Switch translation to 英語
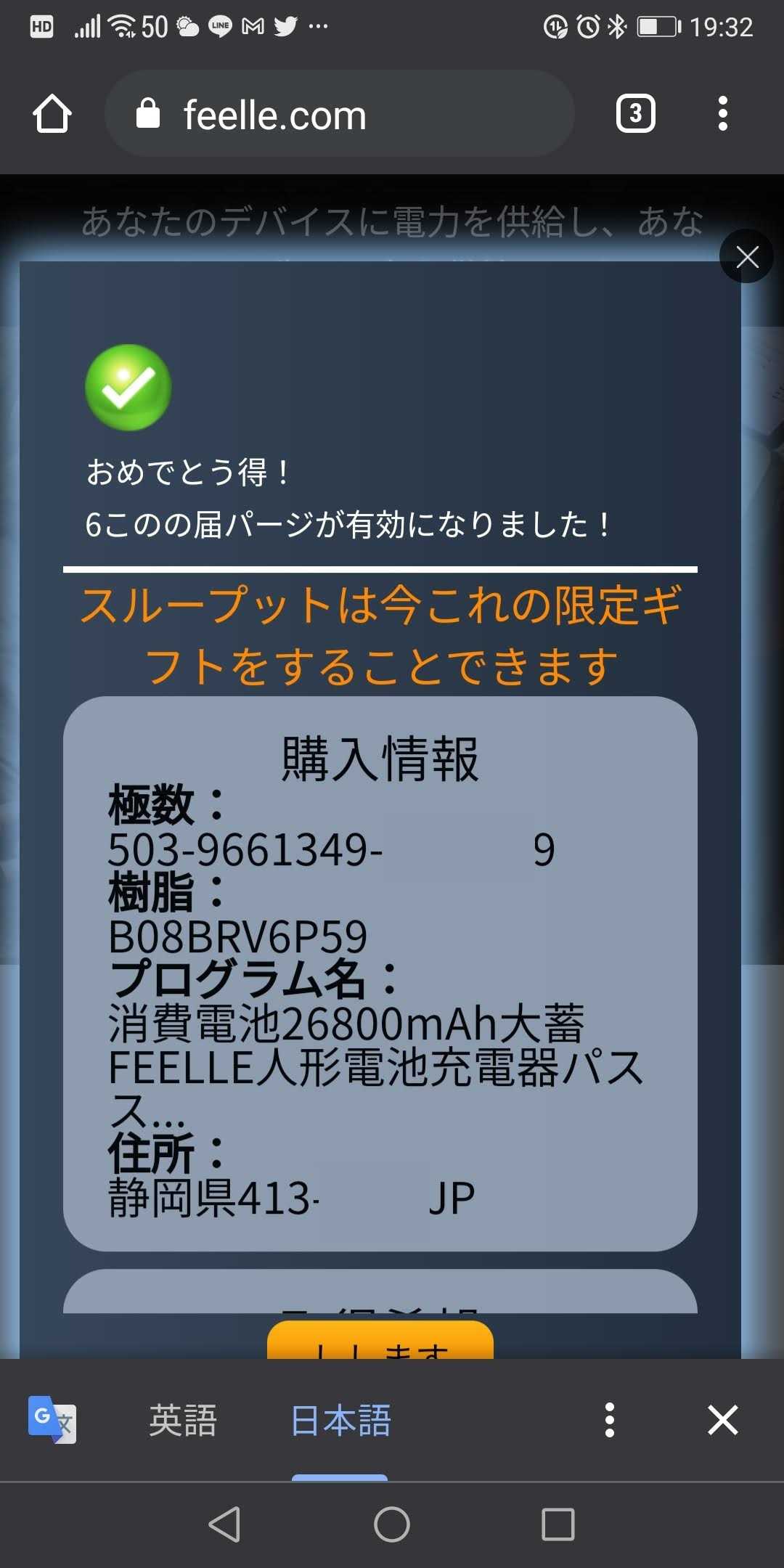Image resolution: width=784 pixels, height=1568 pixels. click(183, 1421)
